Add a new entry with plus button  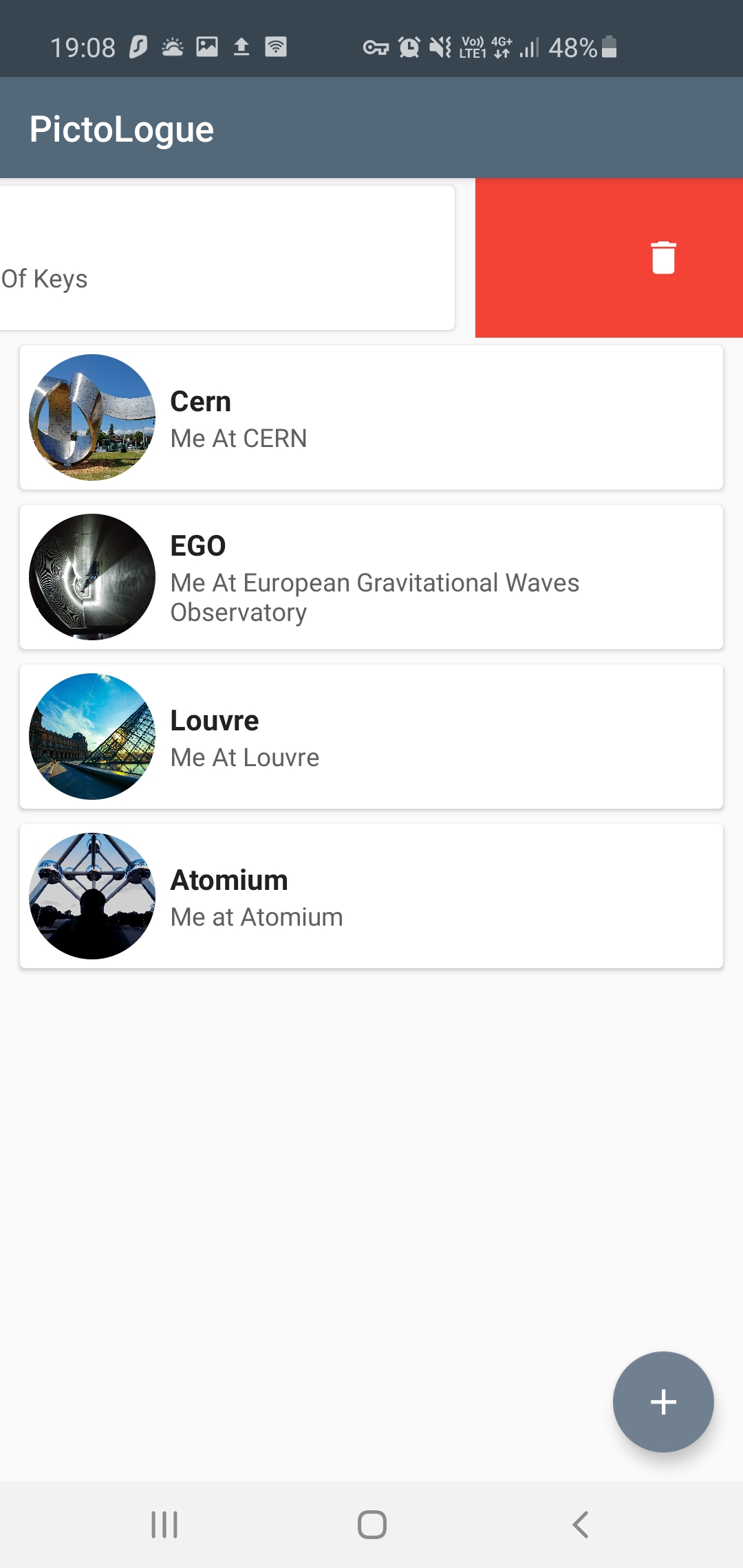coord(663,1402)
